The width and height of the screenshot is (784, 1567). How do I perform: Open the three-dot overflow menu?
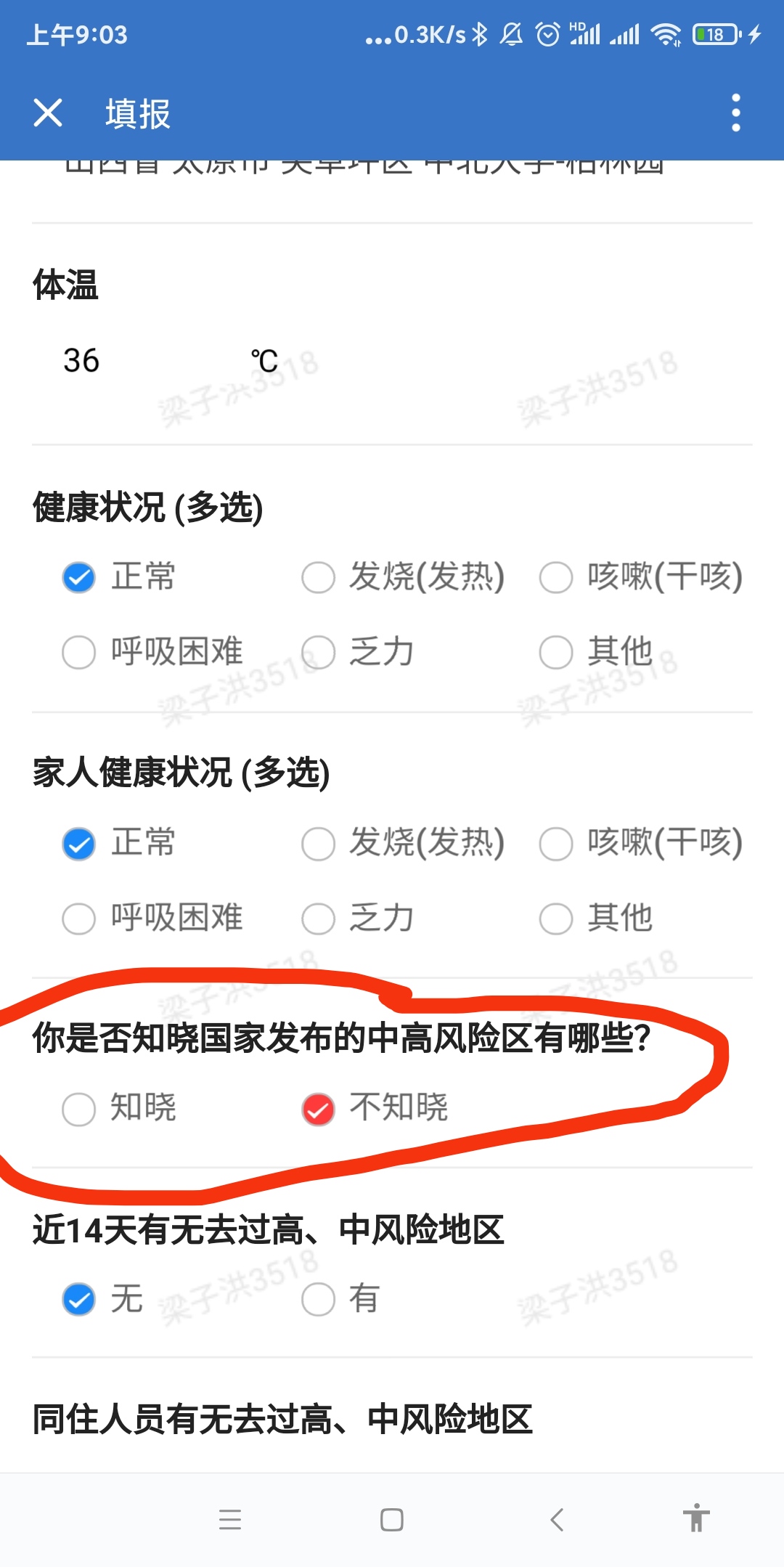(736, 113)
